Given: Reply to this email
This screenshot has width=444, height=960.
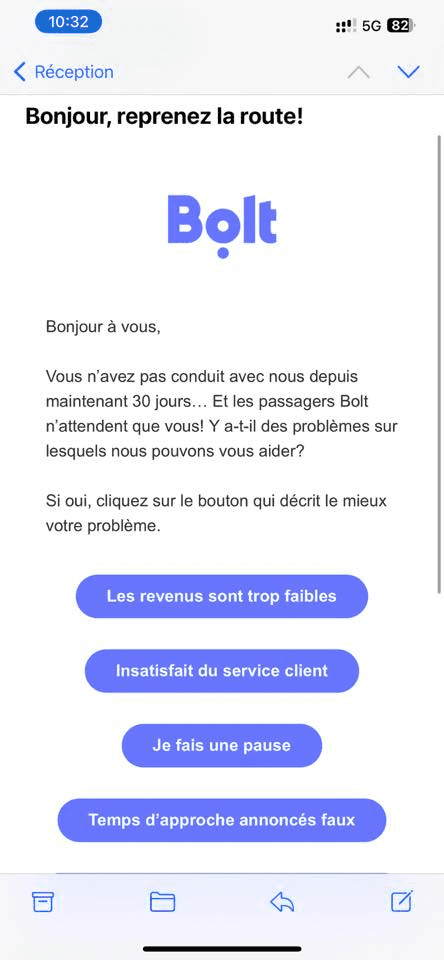Looking at the screenshot, I should (282, 901).
